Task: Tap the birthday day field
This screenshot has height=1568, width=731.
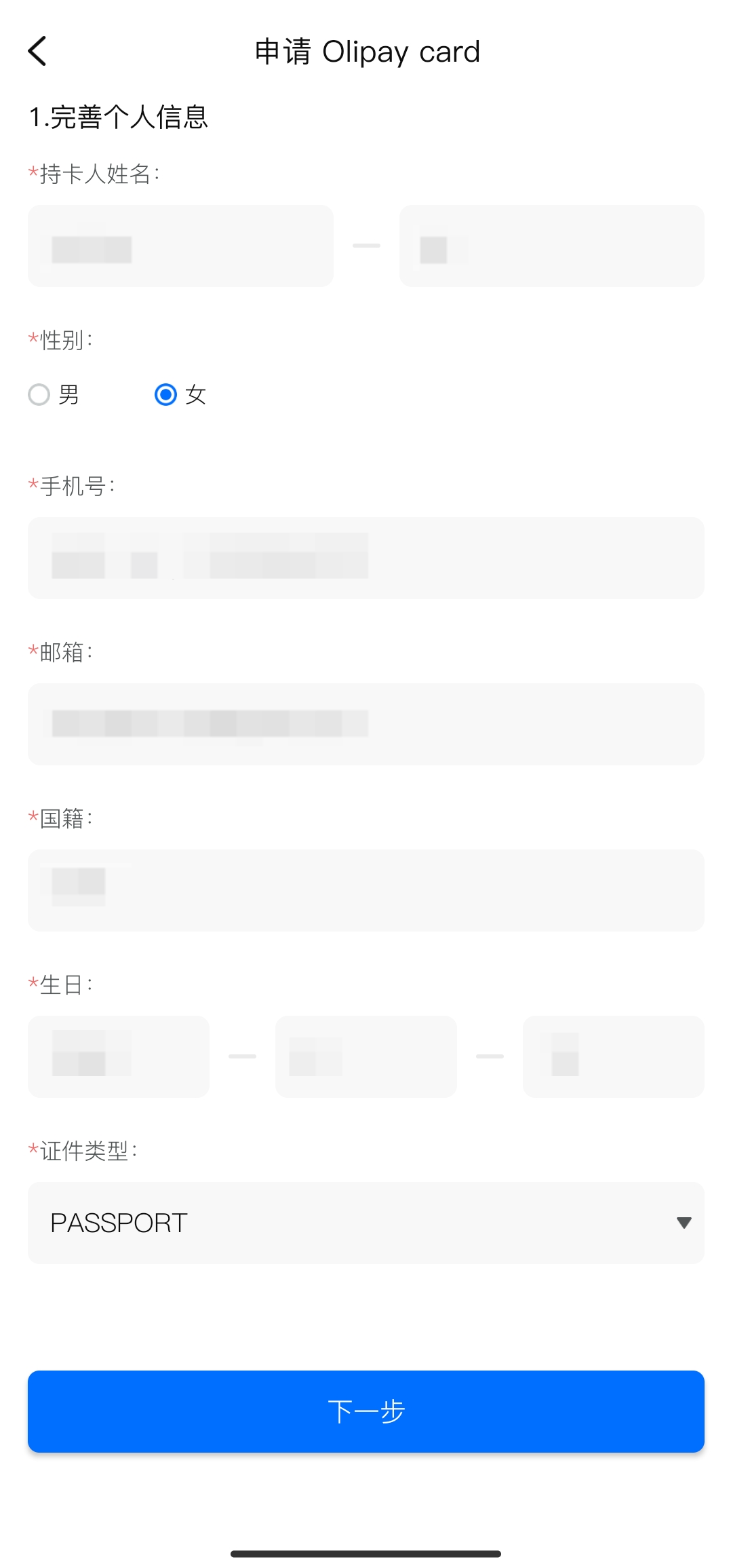Action: tap(614, 1056)
